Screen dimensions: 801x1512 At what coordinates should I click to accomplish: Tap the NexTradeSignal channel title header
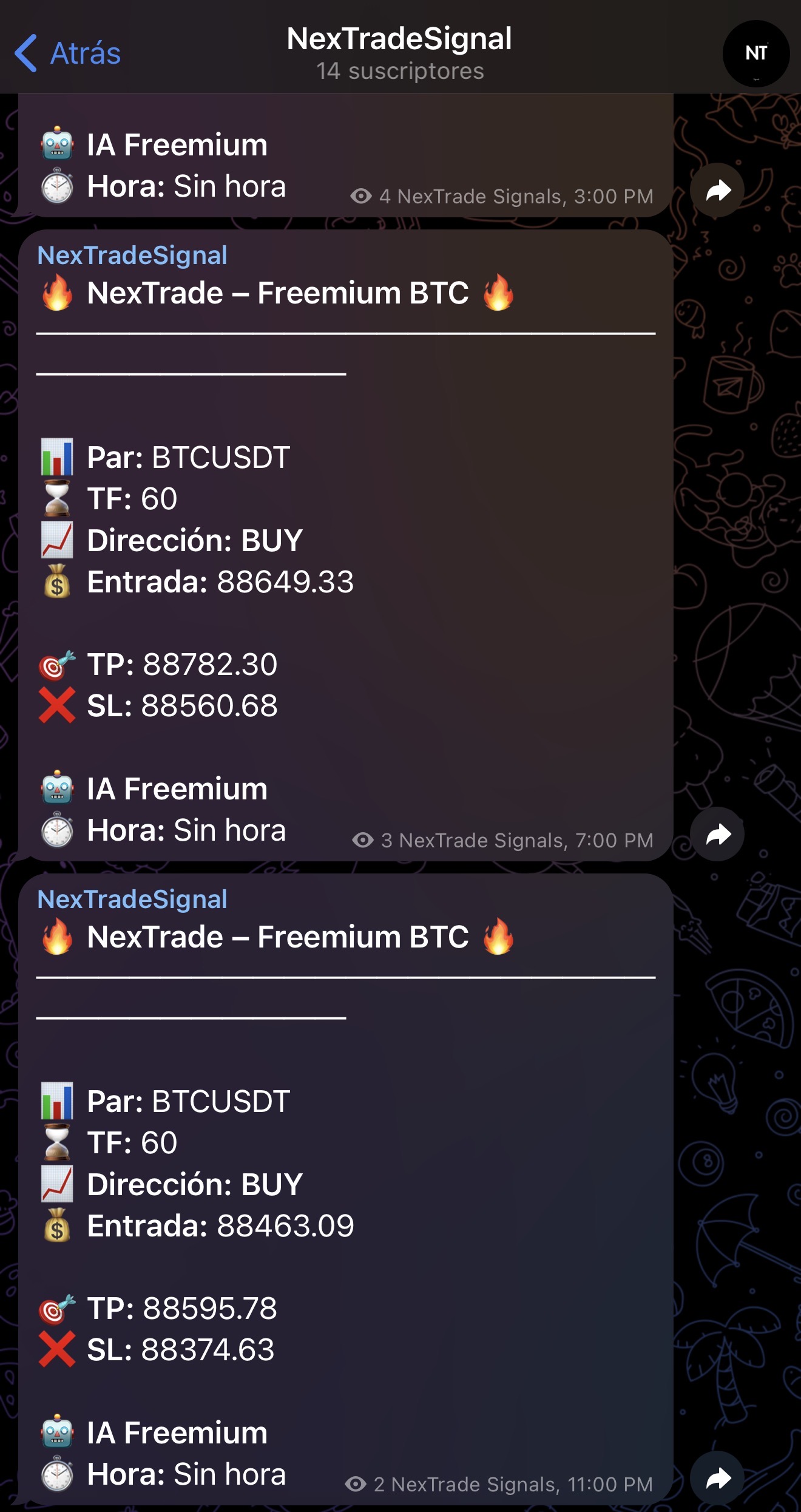click(x=400, y=38)
